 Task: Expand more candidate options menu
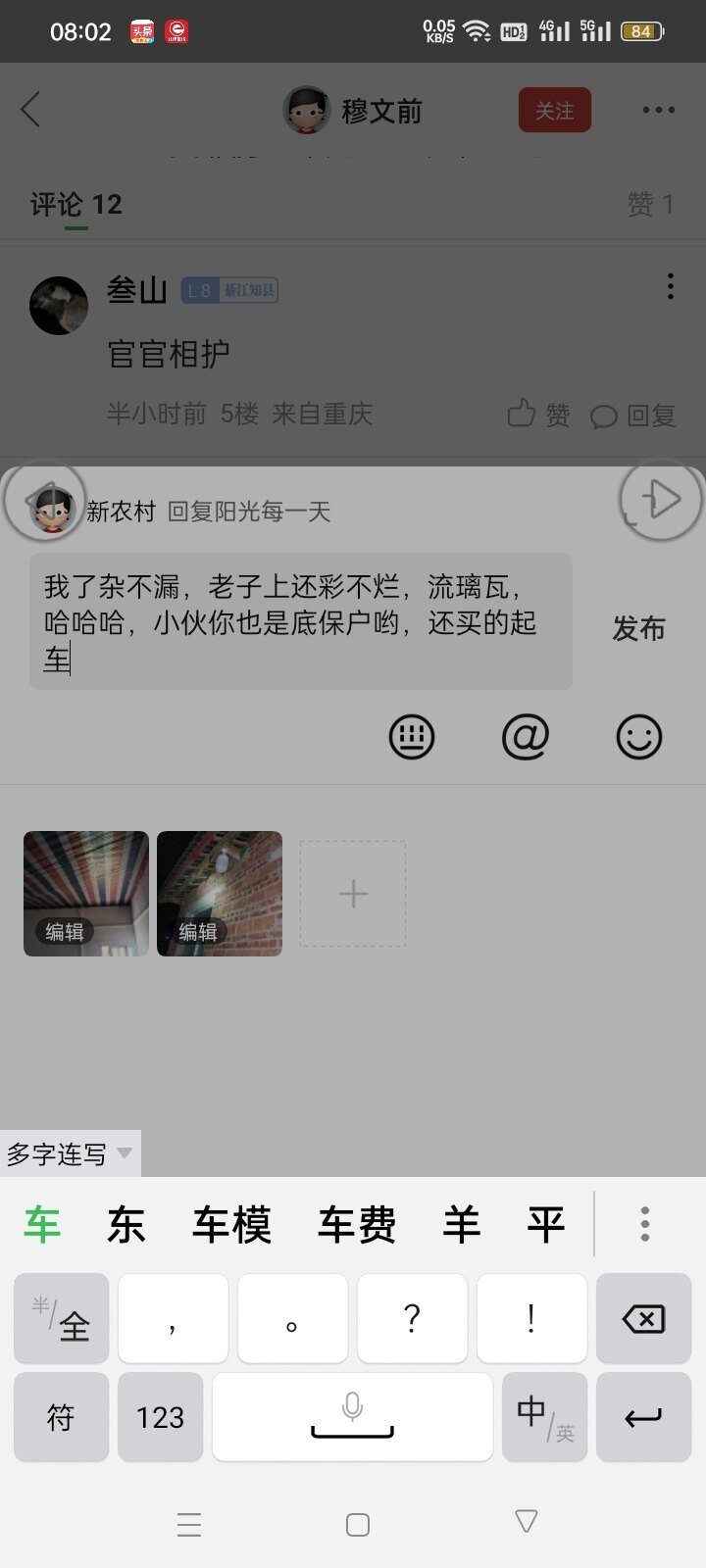(x=644, y=1224)
